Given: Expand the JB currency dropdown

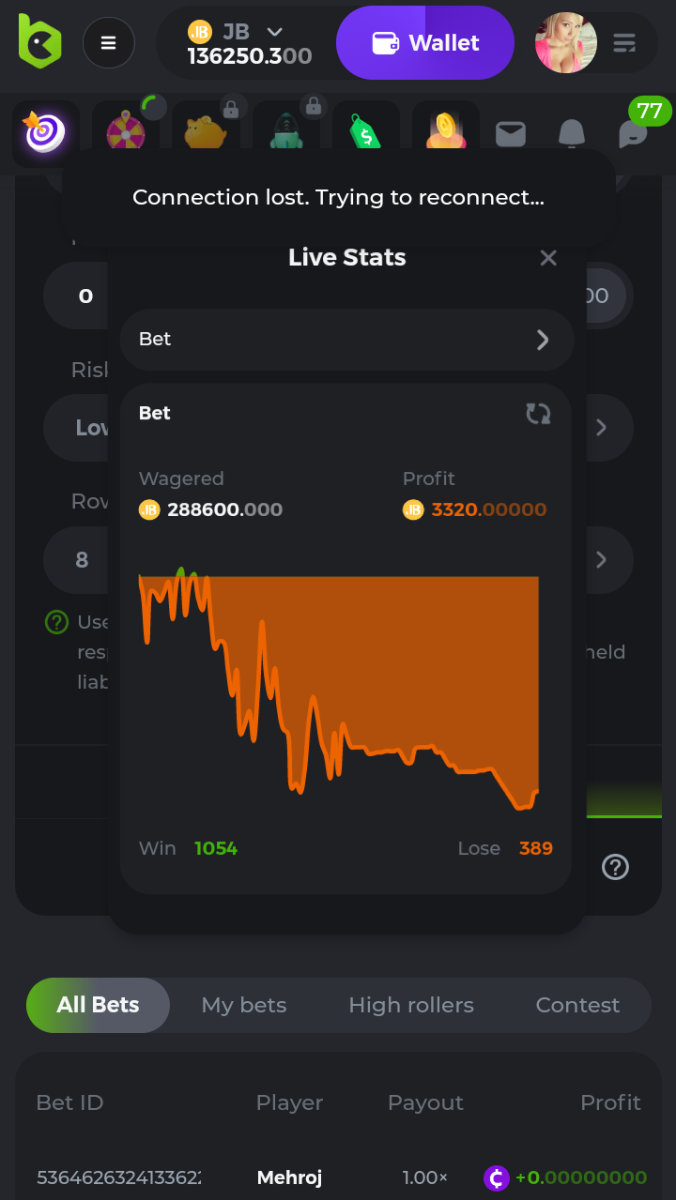Looking at the screenshot, I should [275, 32].
